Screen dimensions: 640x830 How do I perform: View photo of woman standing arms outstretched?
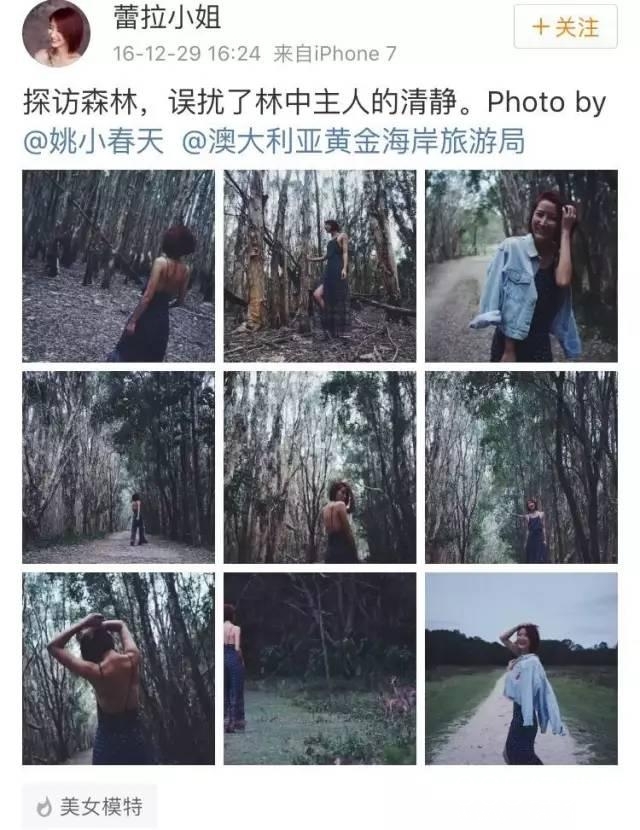(x=521, y=467)
